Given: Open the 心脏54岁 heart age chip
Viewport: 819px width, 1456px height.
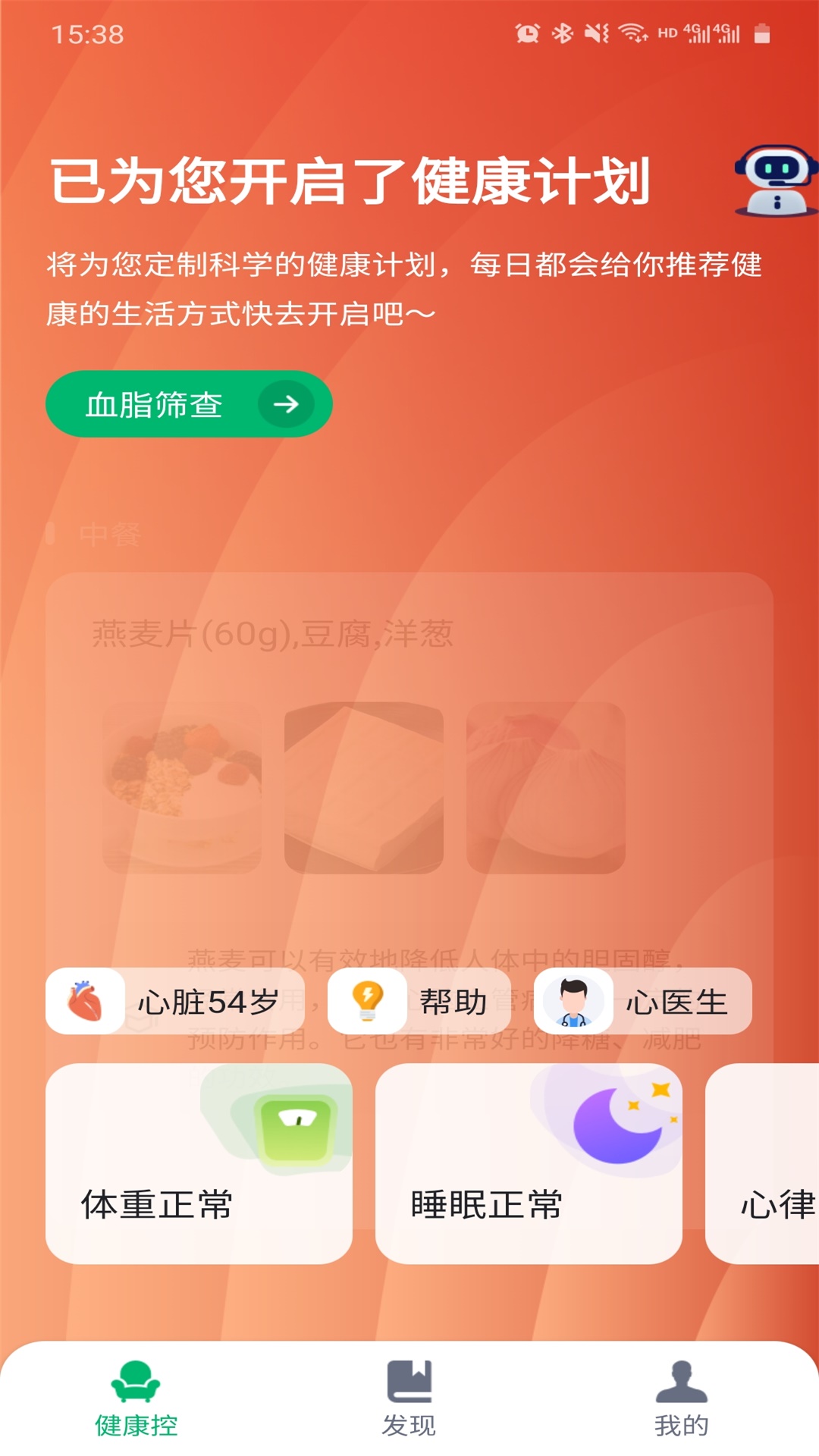Looking at the screenshot, I should tap(175, 1001).
